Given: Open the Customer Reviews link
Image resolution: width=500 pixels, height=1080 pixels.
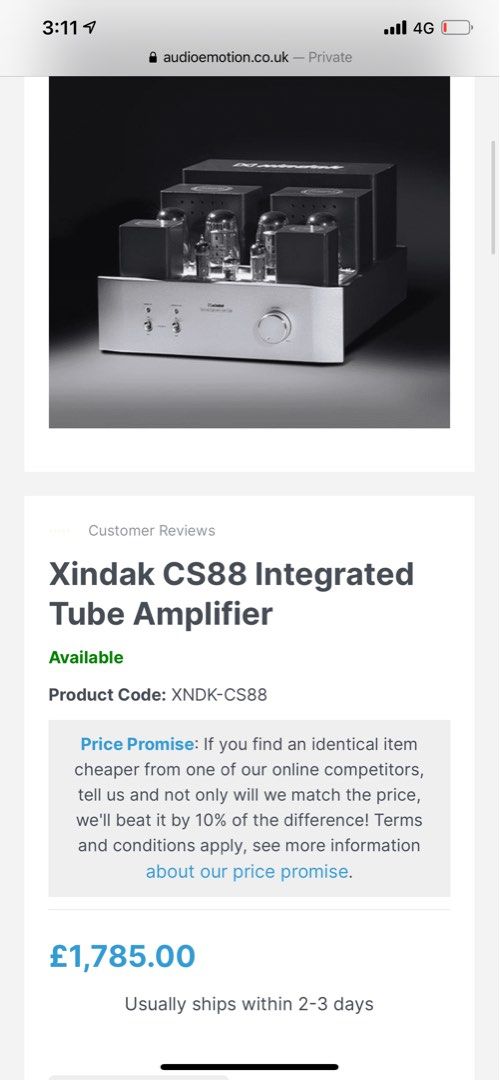Looking at the screenshot, I should [x=152, y=530].
